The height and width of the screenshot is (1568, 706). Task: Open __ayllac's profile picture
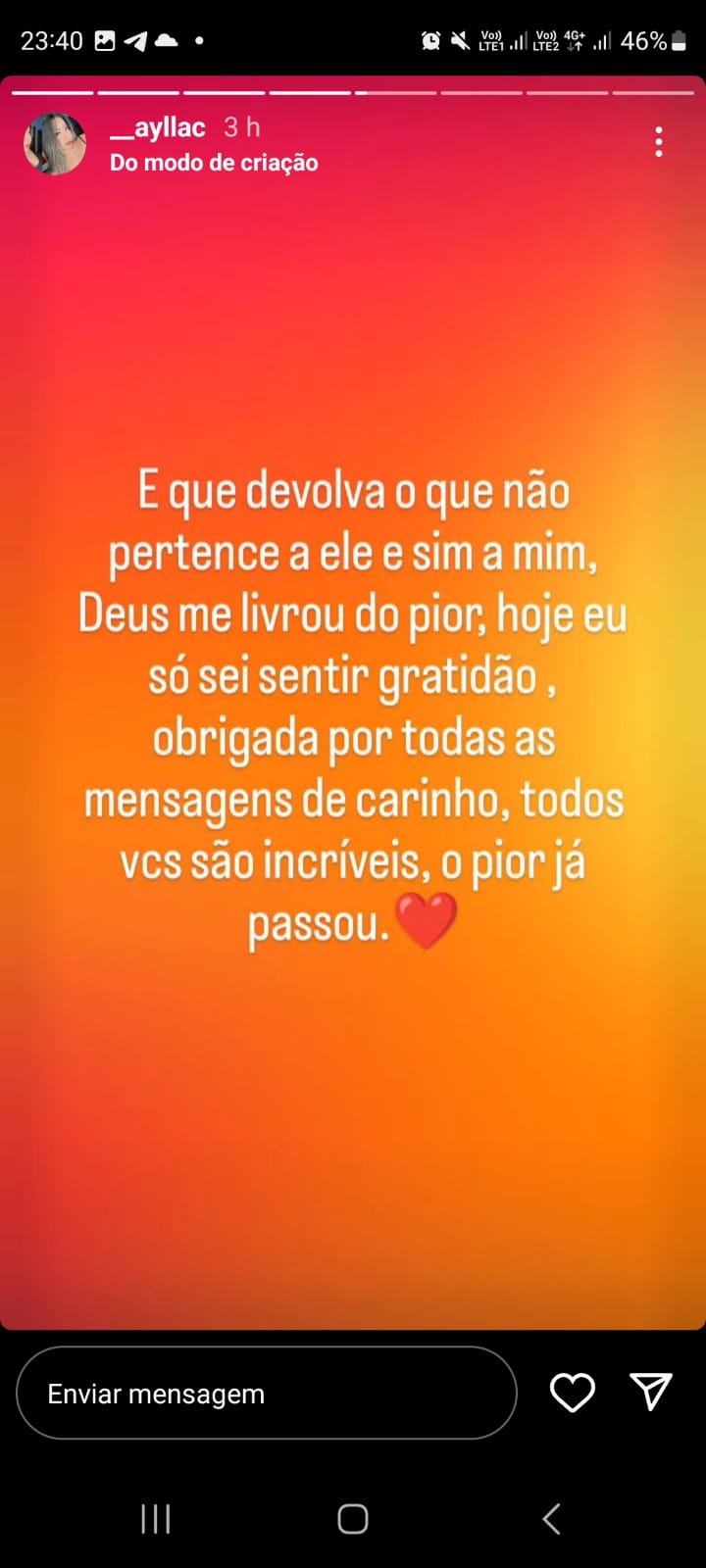[x=55, y=143]
